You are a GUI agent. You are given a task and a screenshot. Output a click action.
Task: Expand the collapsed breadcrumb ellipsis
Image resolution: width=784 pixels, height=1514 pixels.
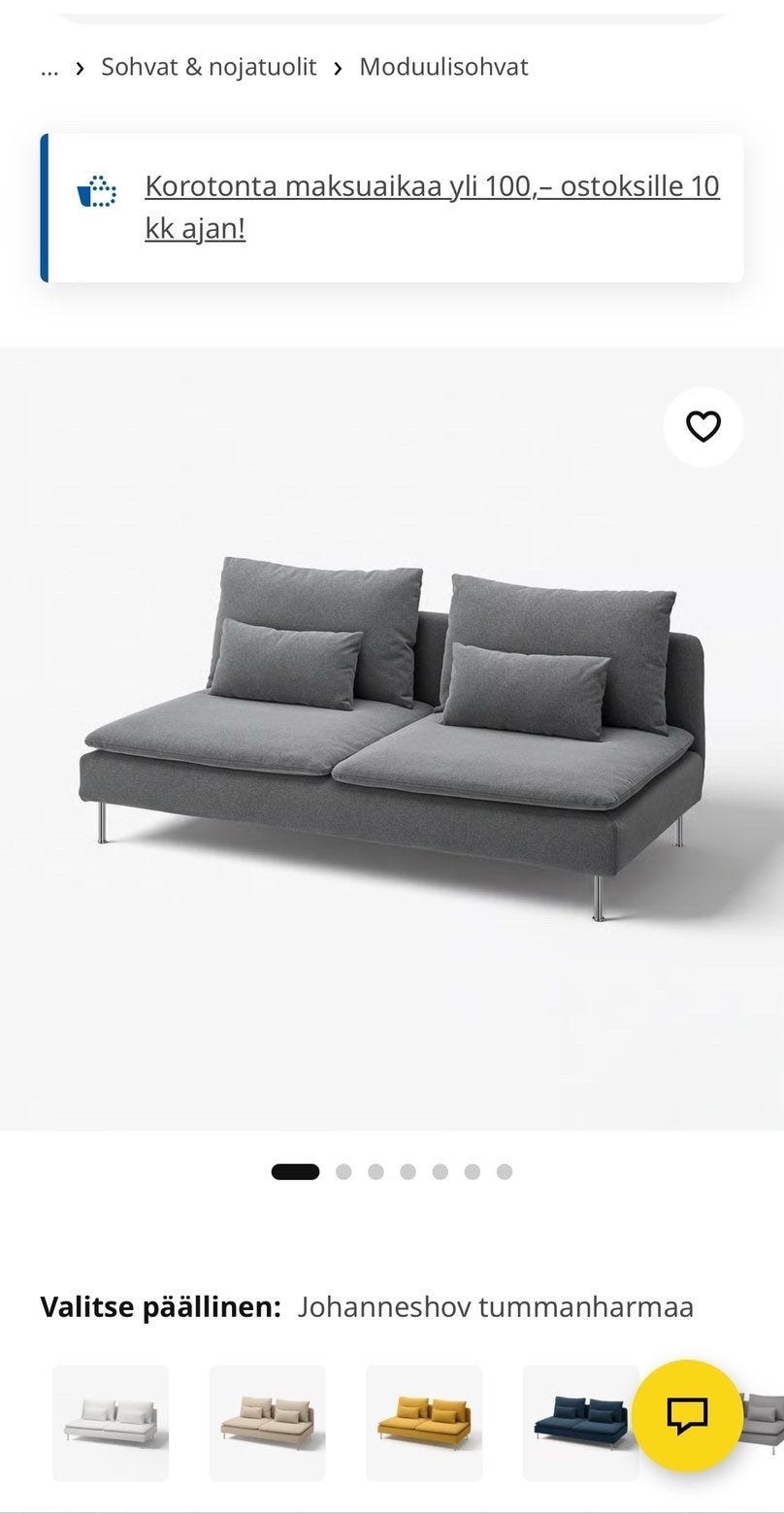[49, 67]
